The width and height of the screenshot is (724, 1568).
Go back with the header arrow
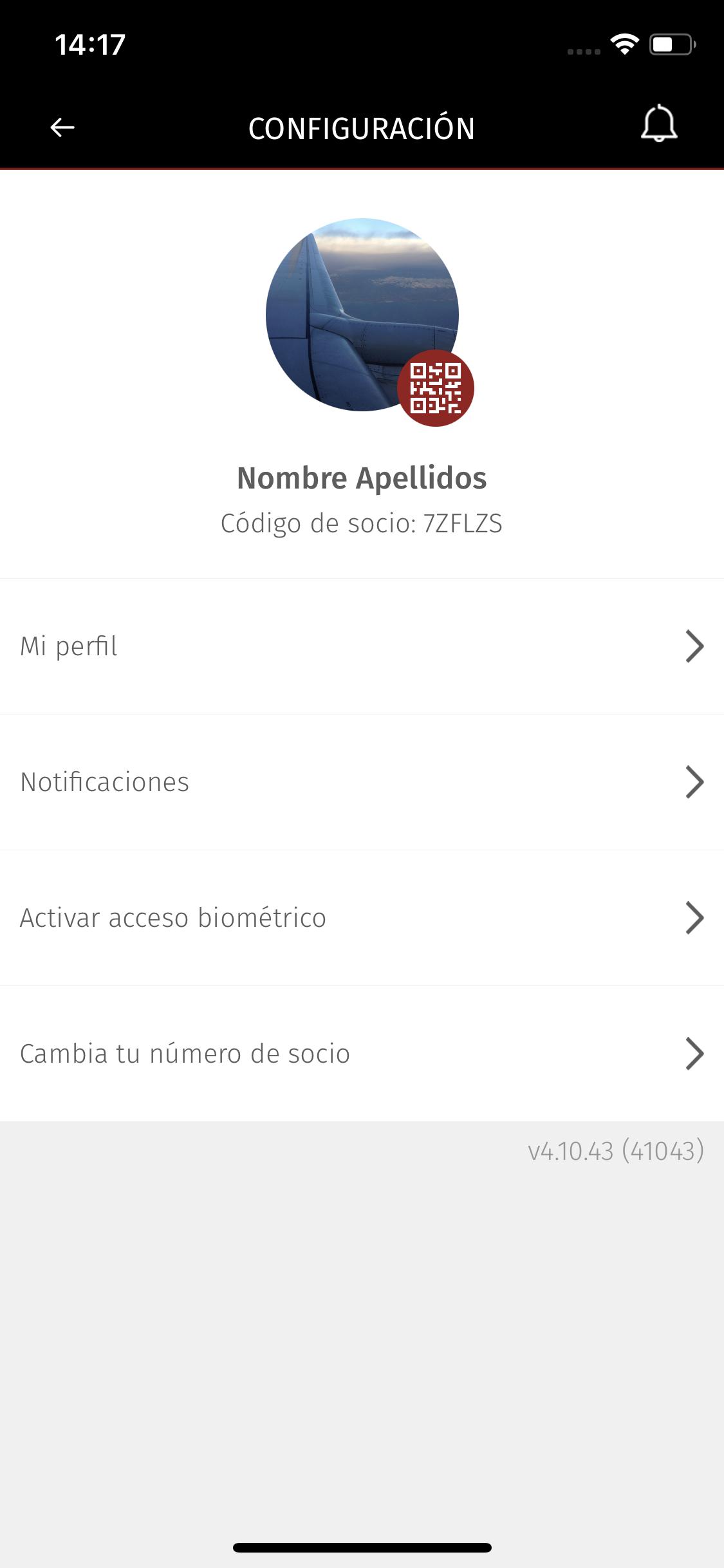point(62,127)
